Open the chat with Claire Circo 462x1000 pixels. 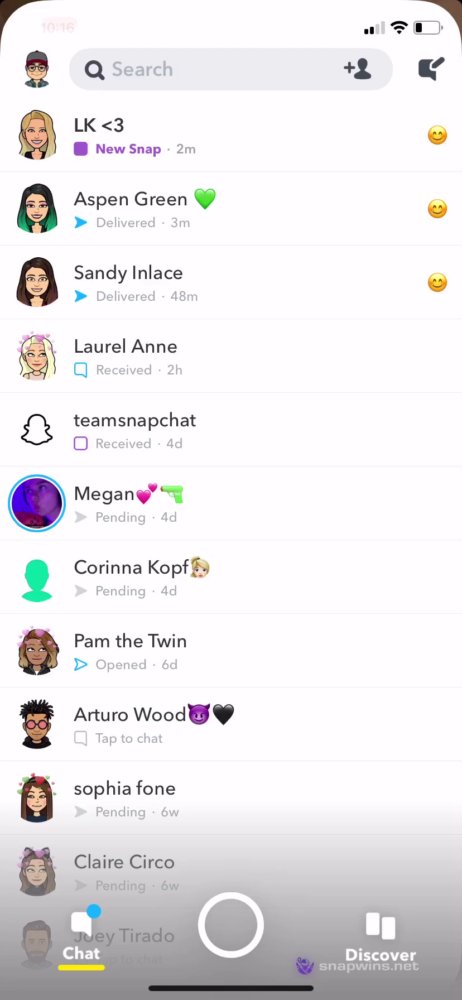(231, 872)
